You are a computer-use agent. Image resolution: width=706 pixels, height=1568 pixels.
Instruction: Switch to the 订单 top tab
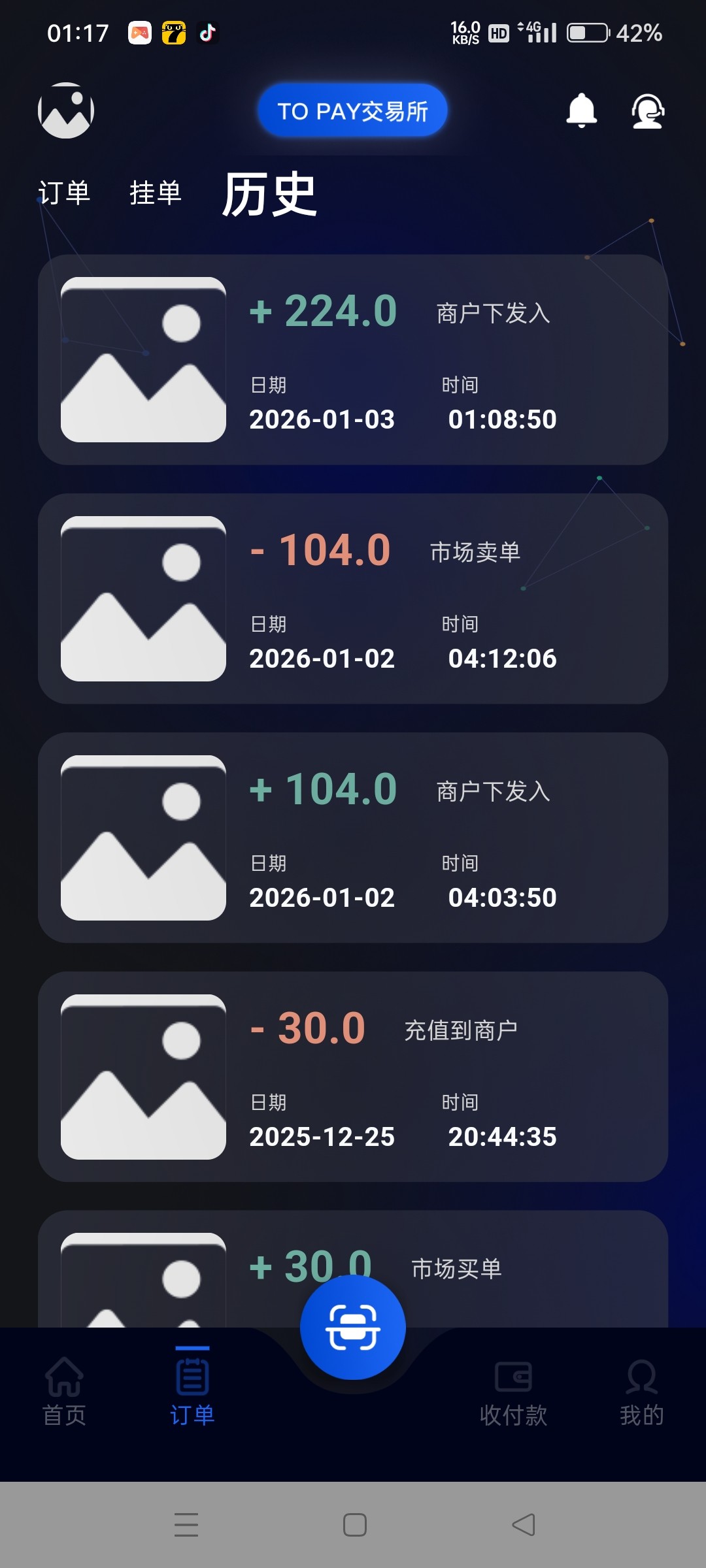(64, 193)
